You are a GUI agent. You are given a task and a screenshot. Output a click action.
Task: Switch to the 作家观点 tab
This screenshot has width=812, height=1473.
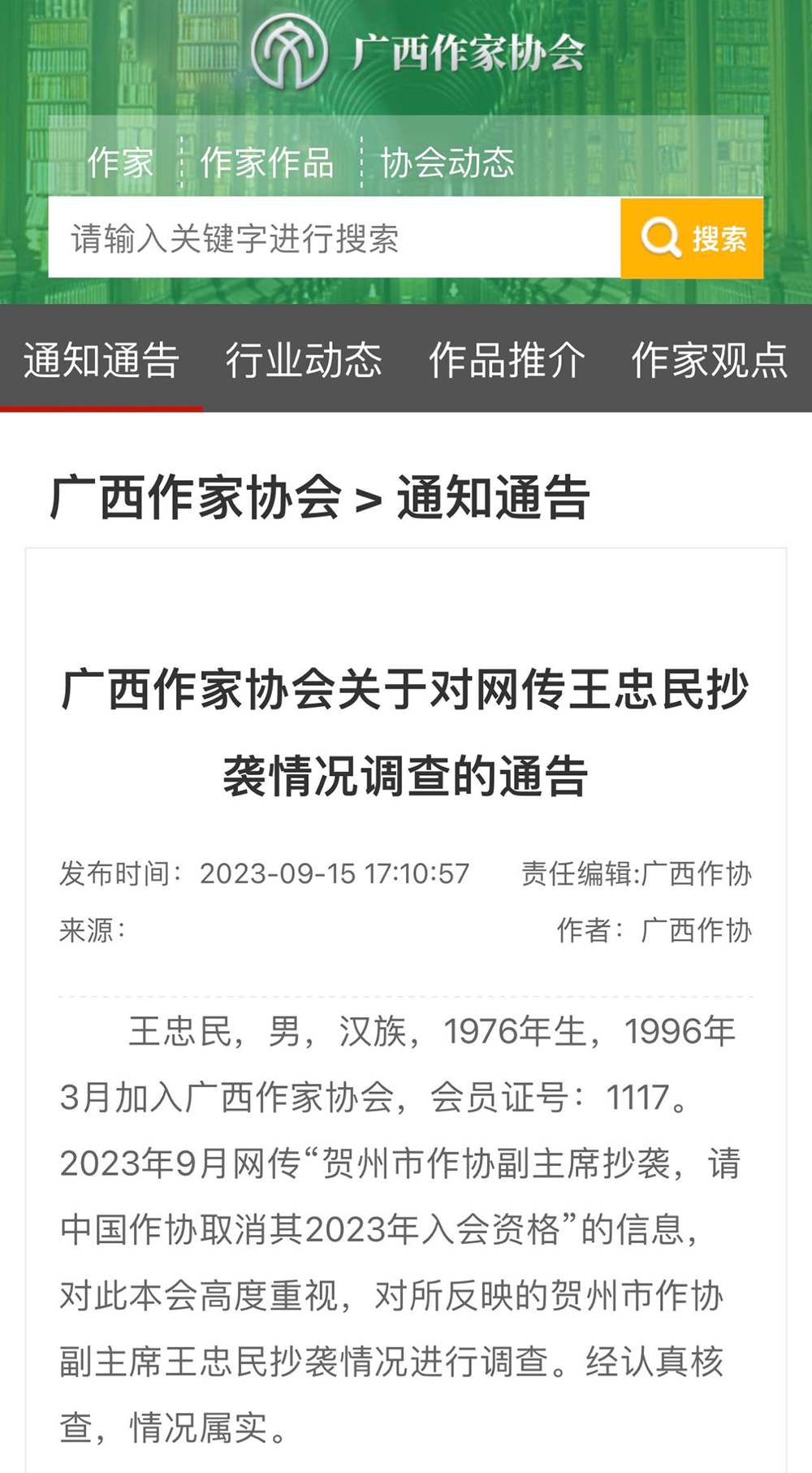(x=710, y=360)
